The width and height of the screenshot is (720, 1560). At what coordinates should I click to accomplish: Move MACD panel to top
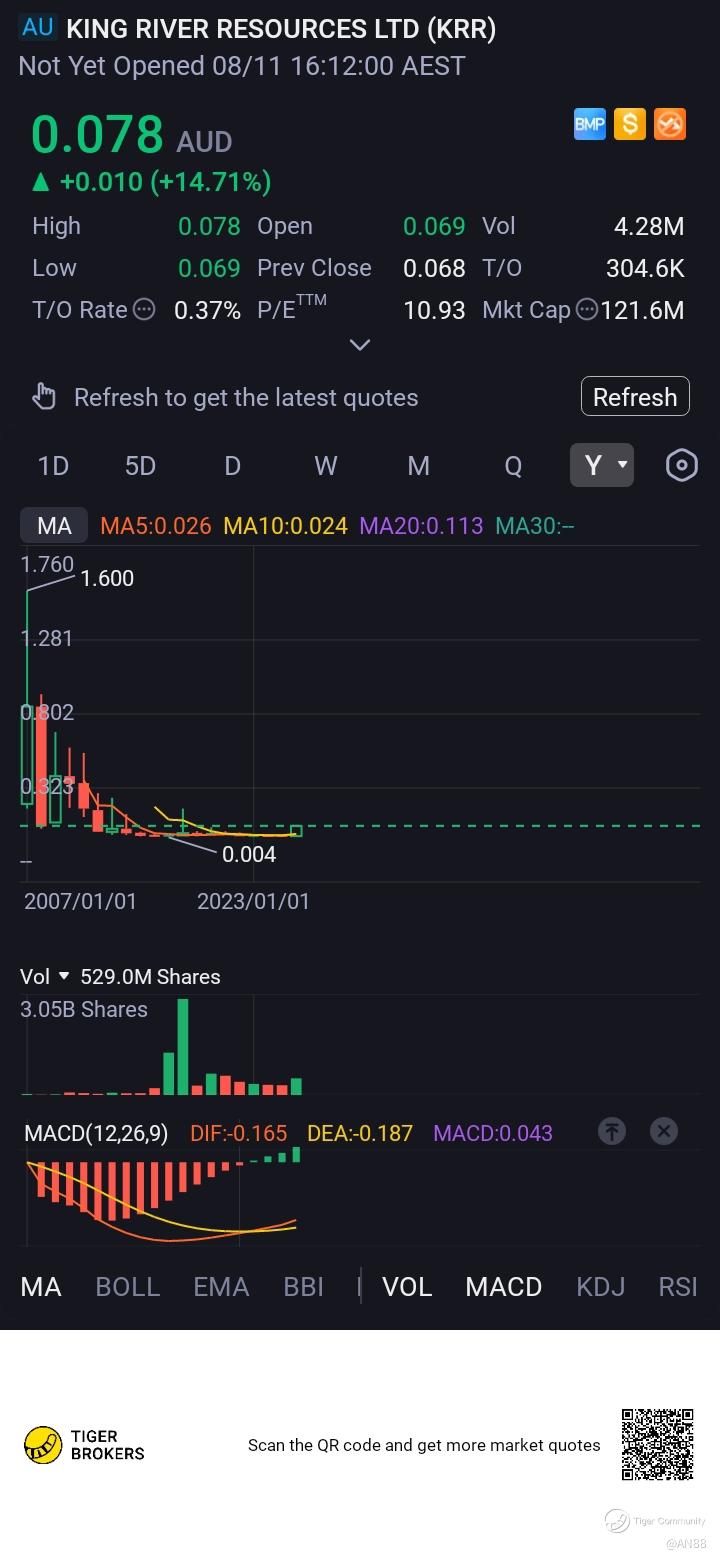point(612,1131)
